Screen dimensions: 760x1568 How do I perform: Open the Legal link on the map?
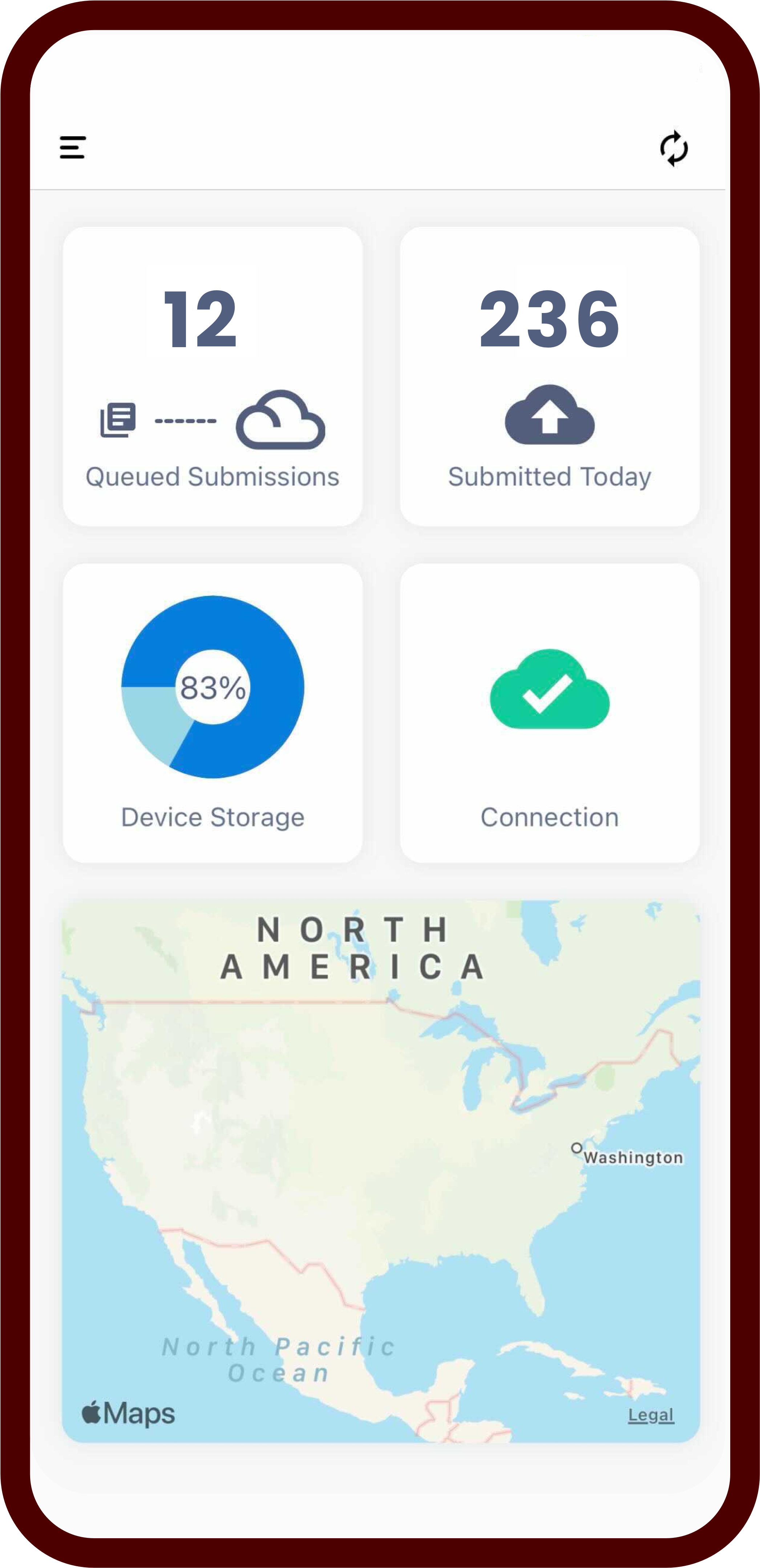point(650,1415)
